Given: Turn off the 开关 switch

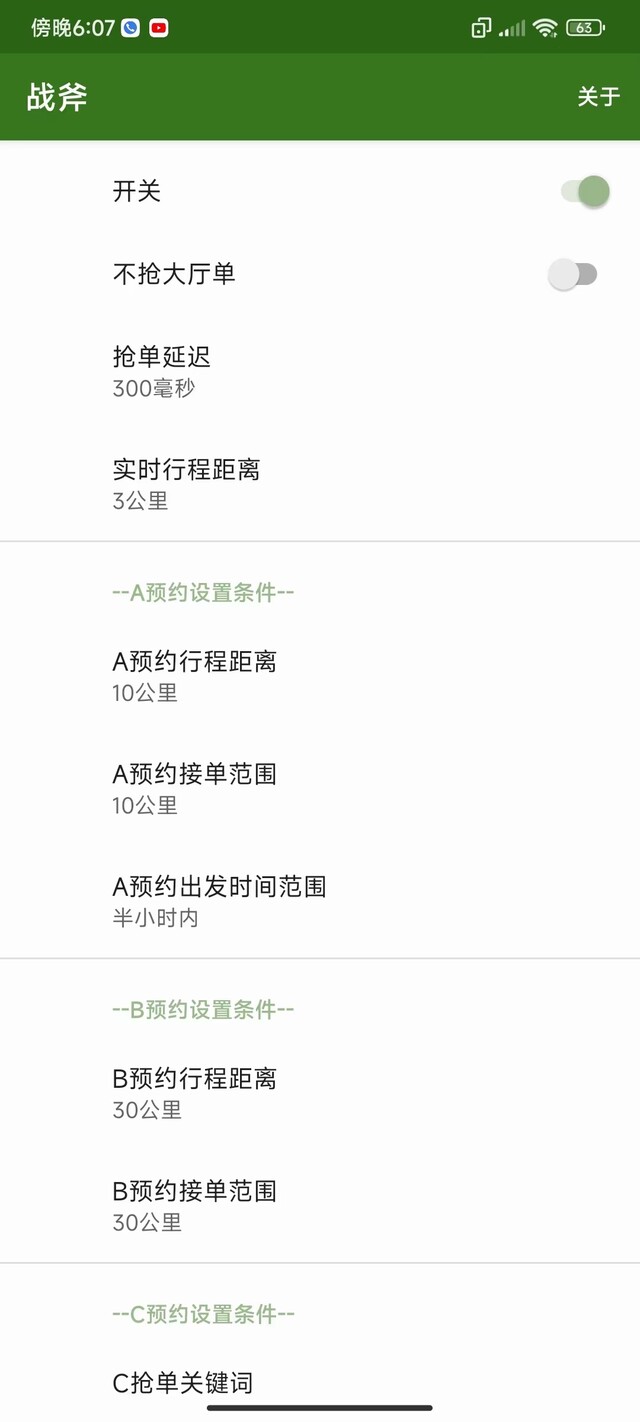Looking at the screenshot, I should point(585,191).
